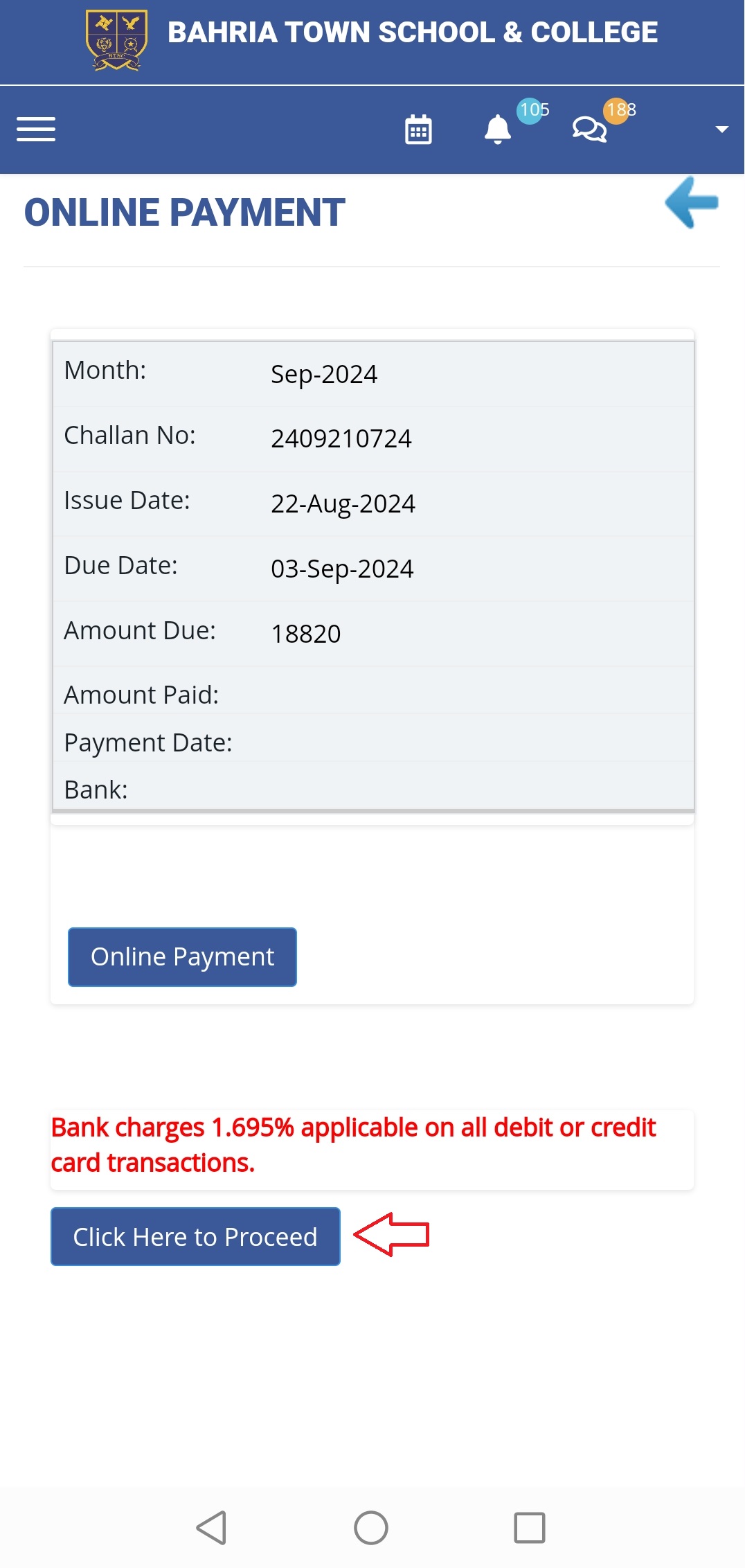Open the calendar icon
The height and width of the screenshot is (1568, 745).
418,130
